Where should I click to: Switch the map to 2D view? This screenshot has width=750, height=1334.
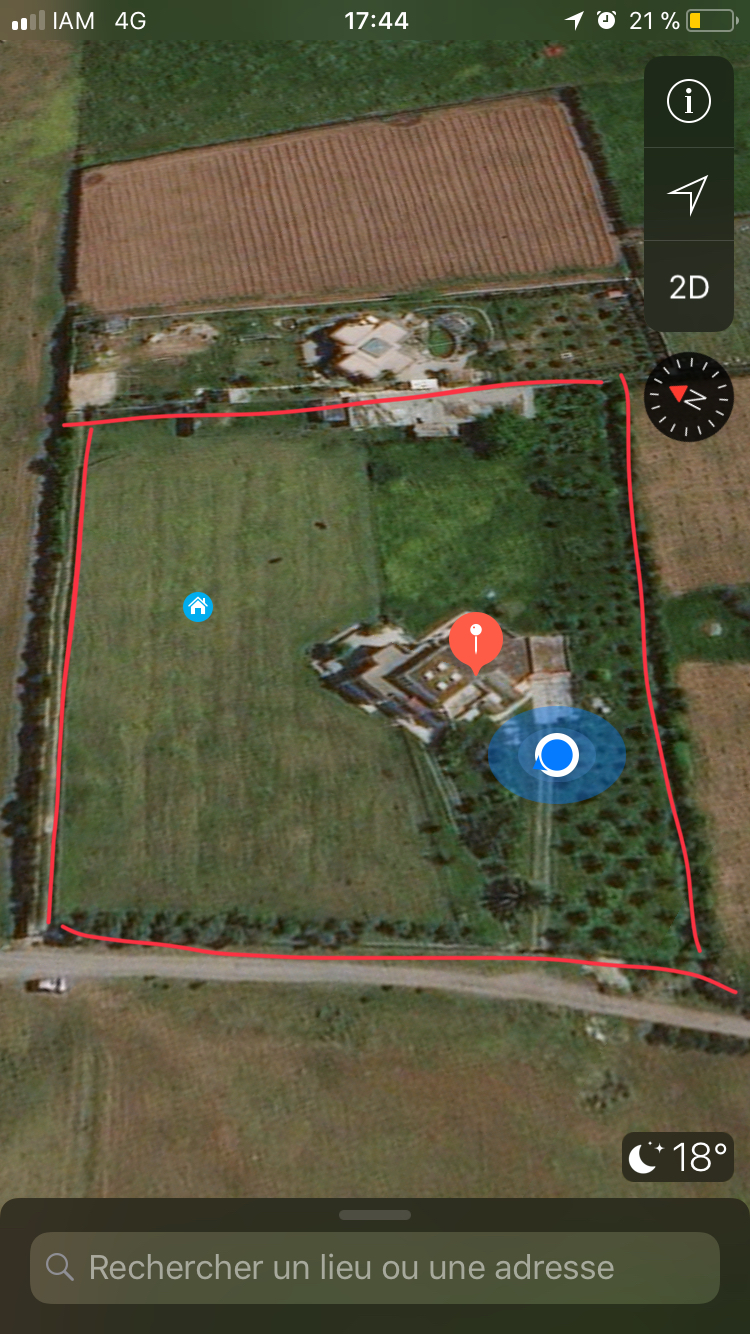coord(688,288)
